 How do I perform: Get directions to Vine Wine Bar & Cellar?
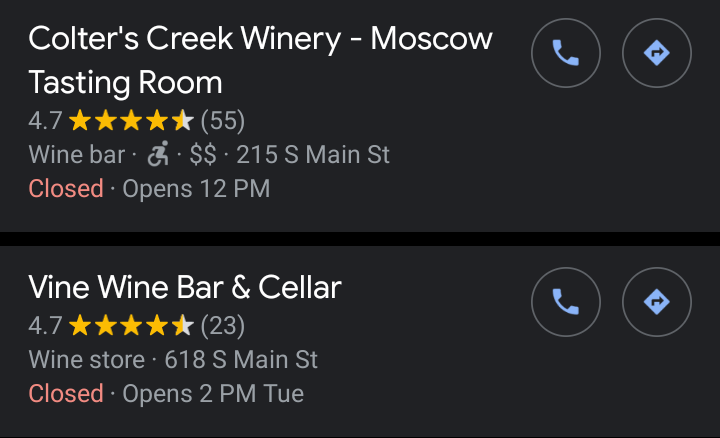coord(657,301)
